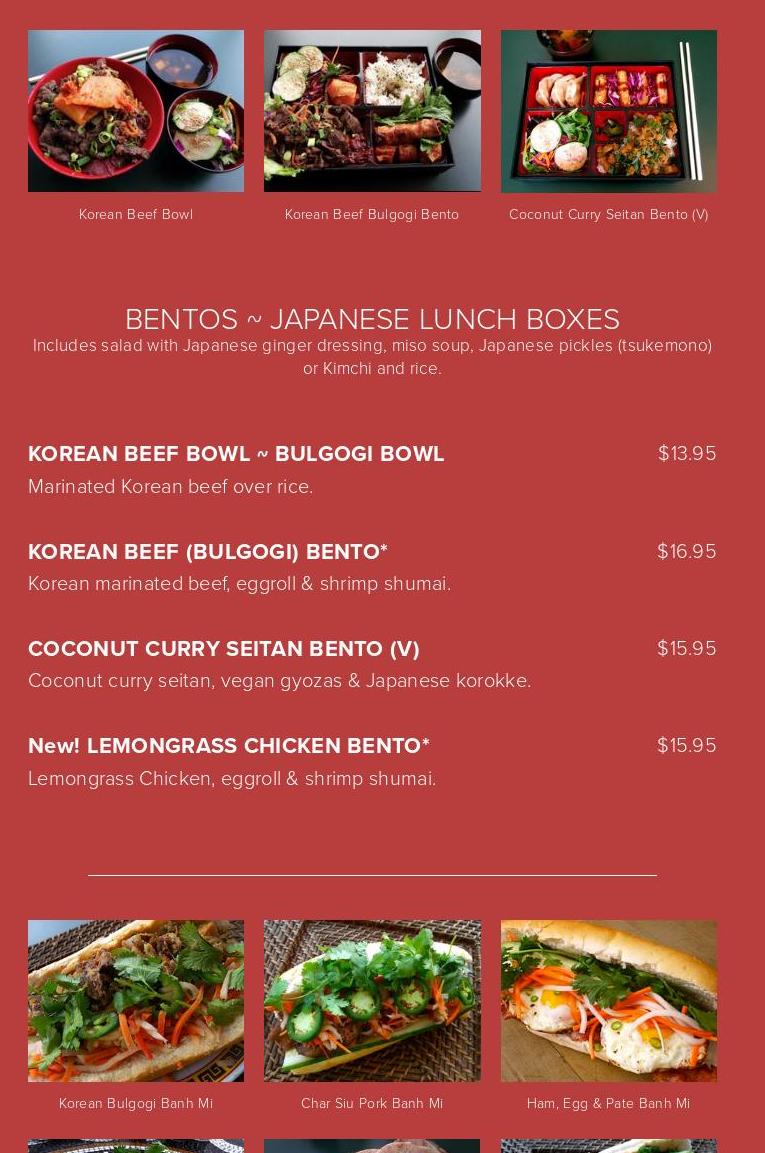View the Korean Beef Bulgogi Bento image
Image resolution: width=765 pixels, height=1153 pixels.
(x=372, y=111)
